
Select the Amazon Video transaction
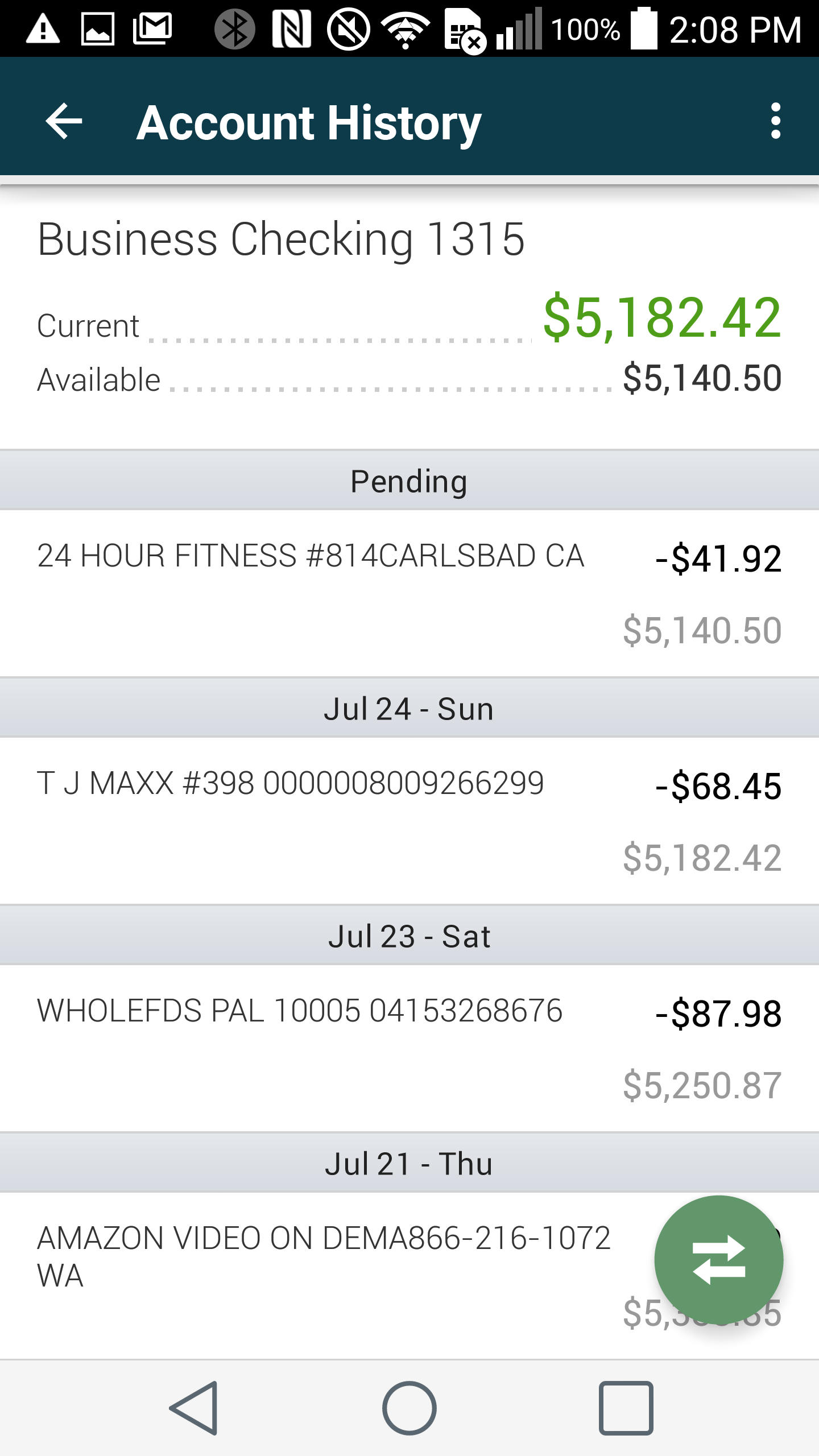pos(409,1276)
